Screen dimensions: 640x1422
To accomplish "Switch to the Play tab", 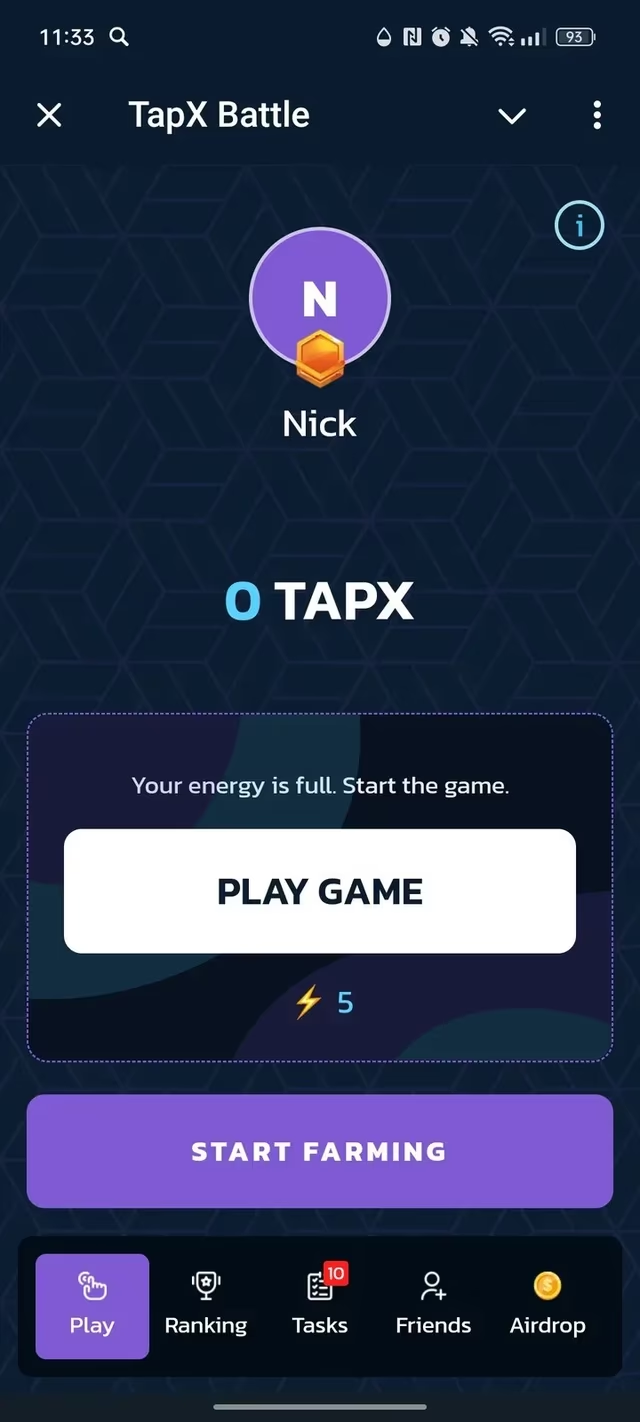I will coord(92,1306).
